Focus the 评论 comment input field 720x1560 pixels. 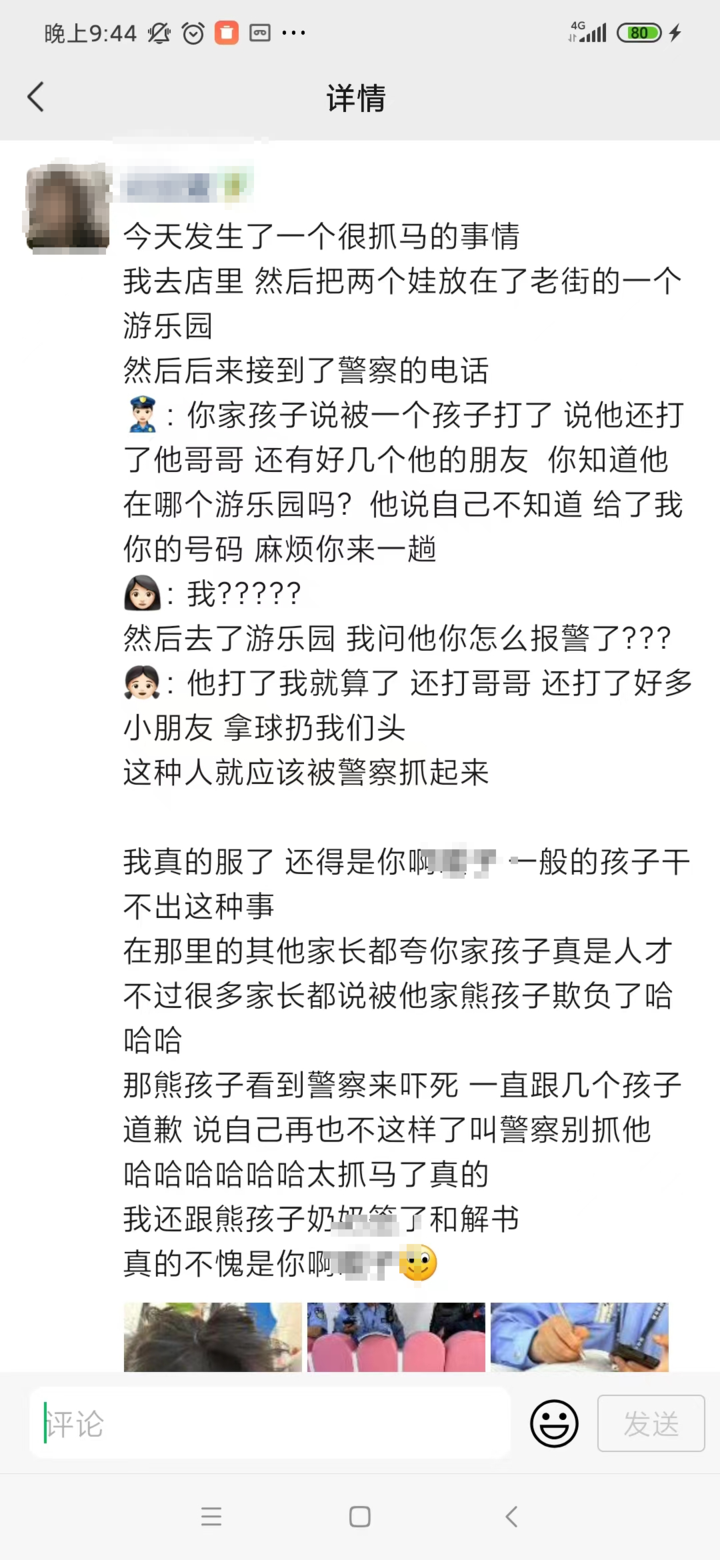tap(270, 1423)
